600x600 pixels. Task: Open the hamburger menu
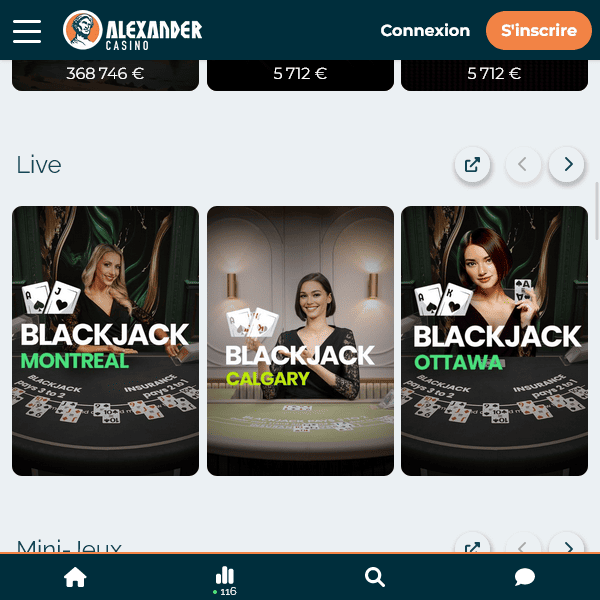coord(27,31)
